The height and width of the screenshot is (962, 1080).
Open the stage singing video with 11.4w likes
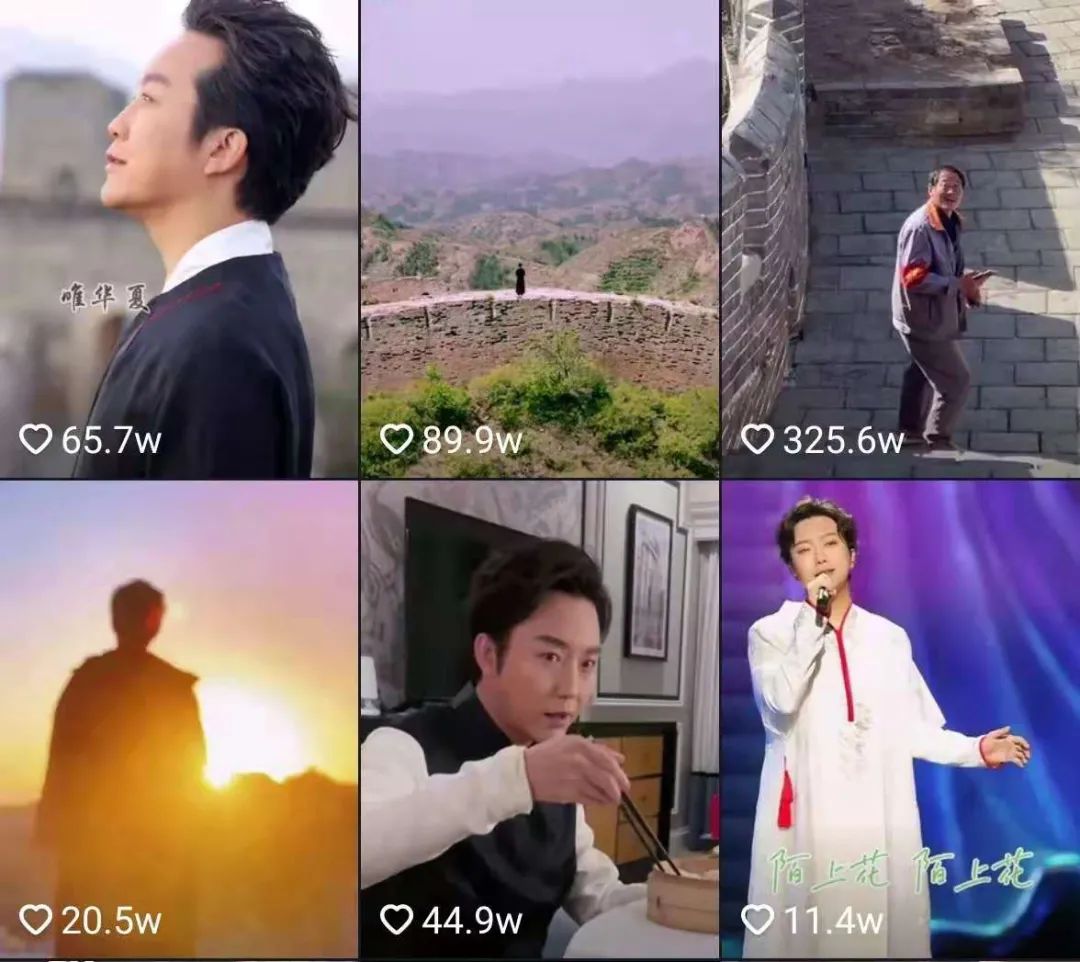coord(900,718)
